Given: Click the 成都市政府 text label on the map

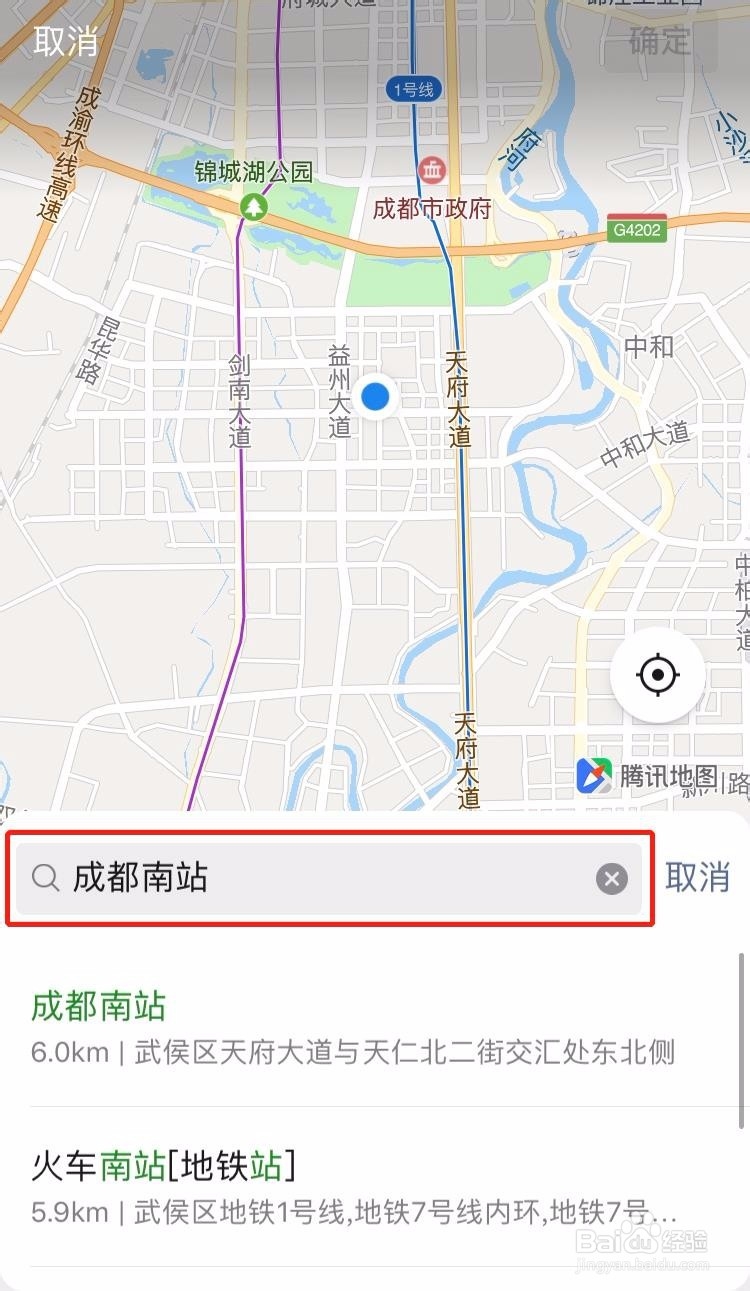Looking at the screenshot, I should (434, 210).
